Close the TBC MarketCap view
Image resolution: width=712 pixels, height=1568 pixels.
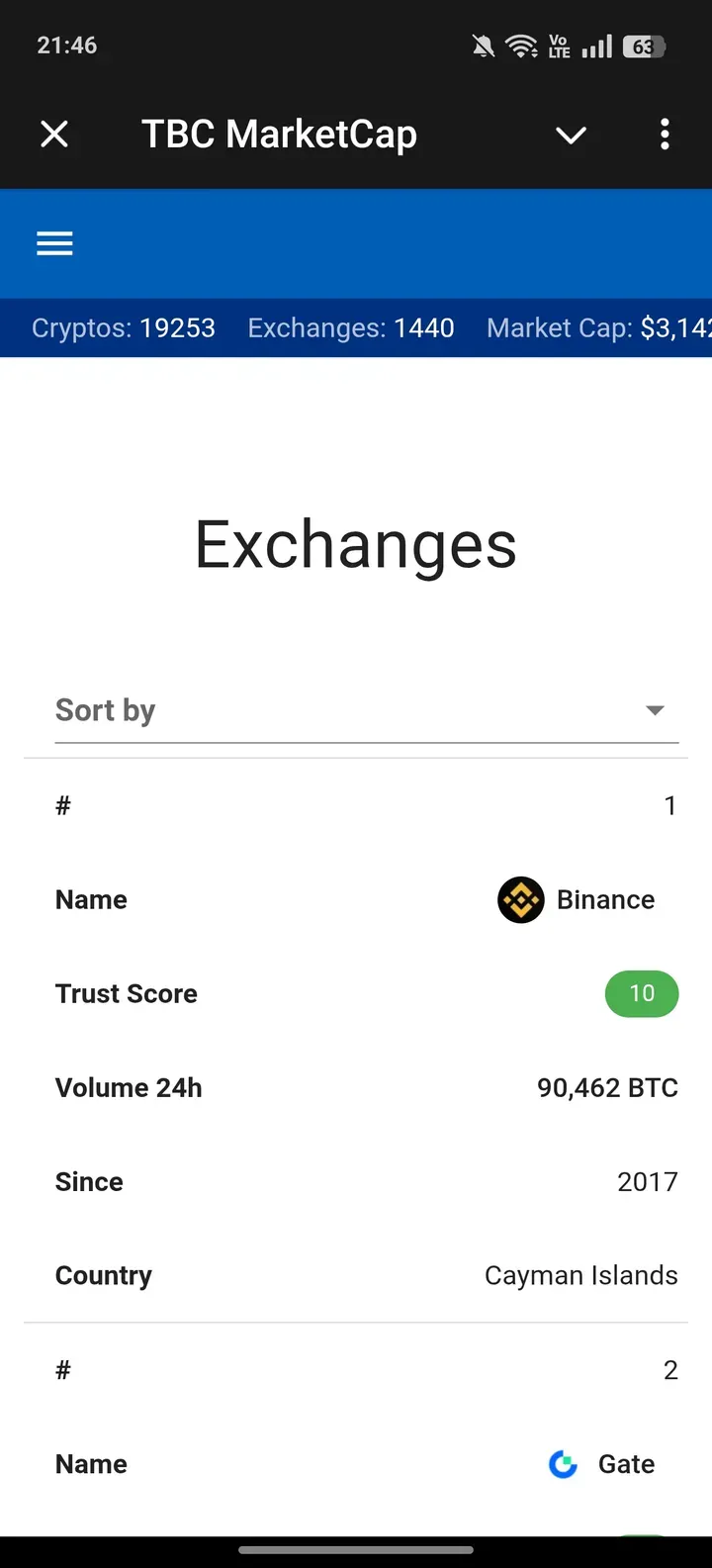(x=54, y=134)
